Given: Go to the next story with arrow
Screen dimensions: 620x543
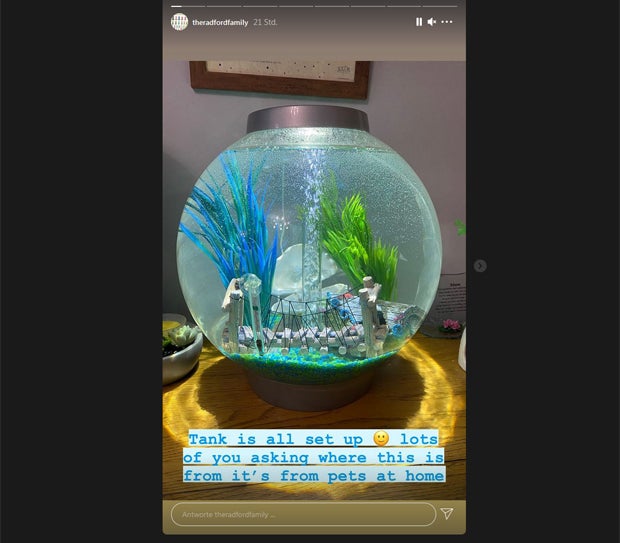Looking at the screenshot, I should pyautogui.click(x=480, y=266).
